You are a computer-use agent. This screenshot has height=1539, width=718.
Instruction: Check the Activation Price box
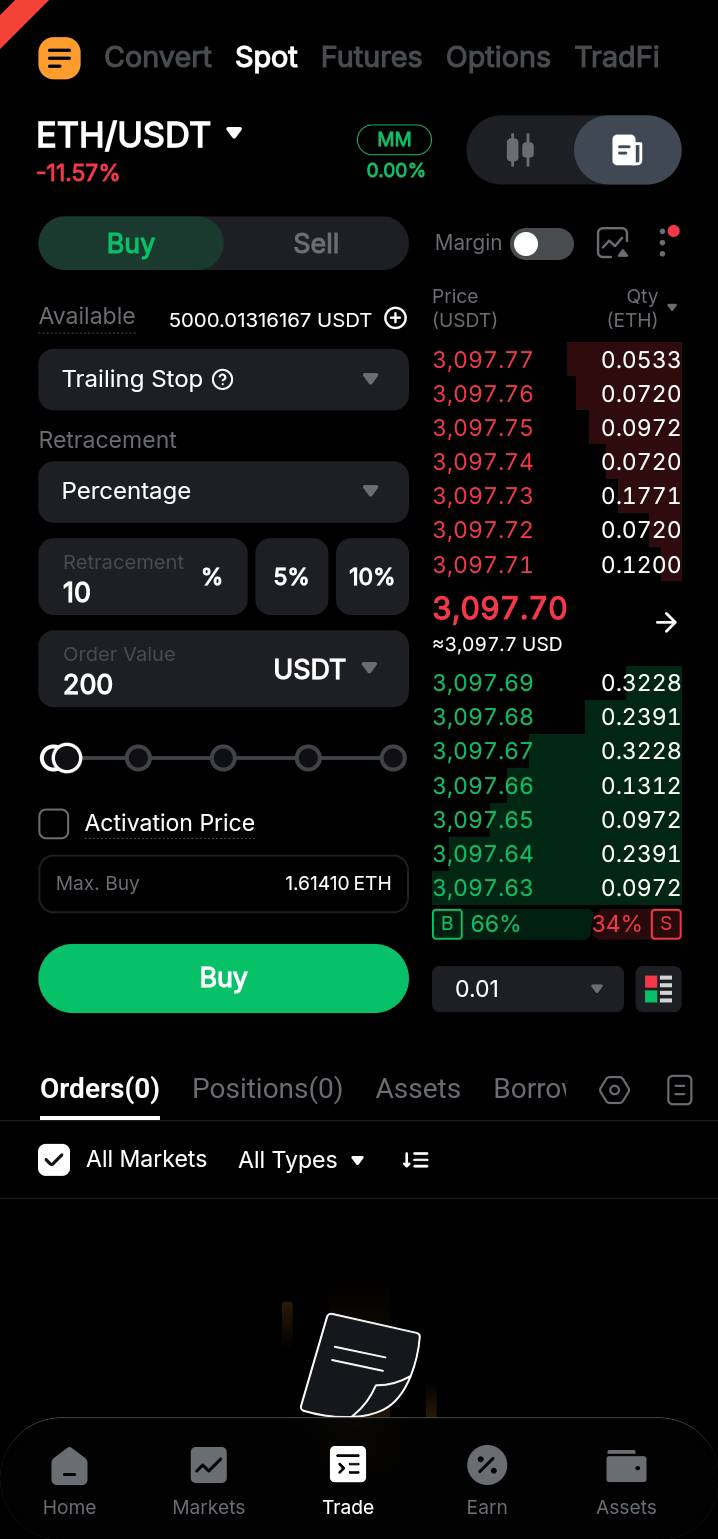pos(54,824)
